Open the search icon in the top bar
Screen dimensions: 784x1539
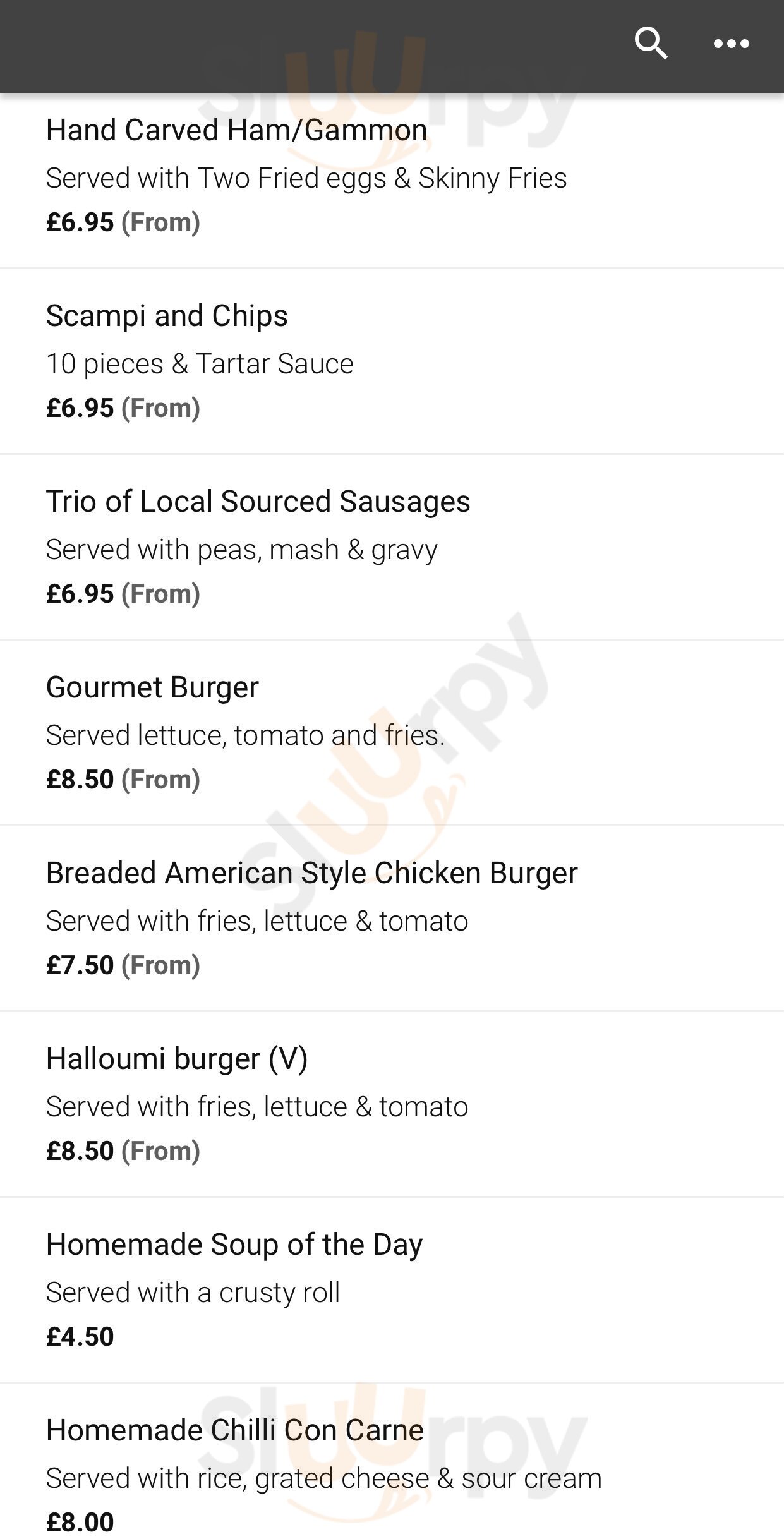click(x=651, y=44)
